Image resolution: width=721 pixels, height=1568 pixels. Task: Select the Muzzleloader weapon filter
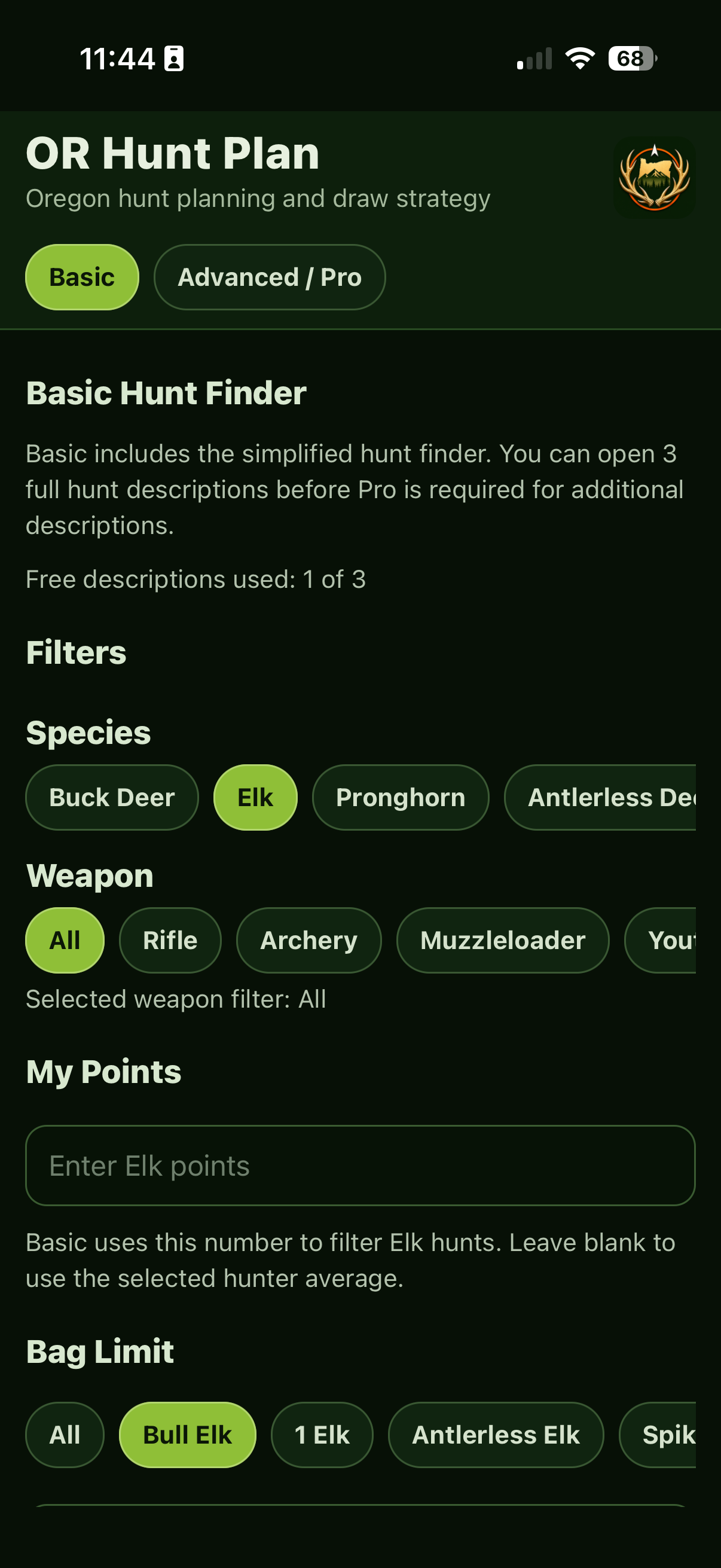[503, 940]
